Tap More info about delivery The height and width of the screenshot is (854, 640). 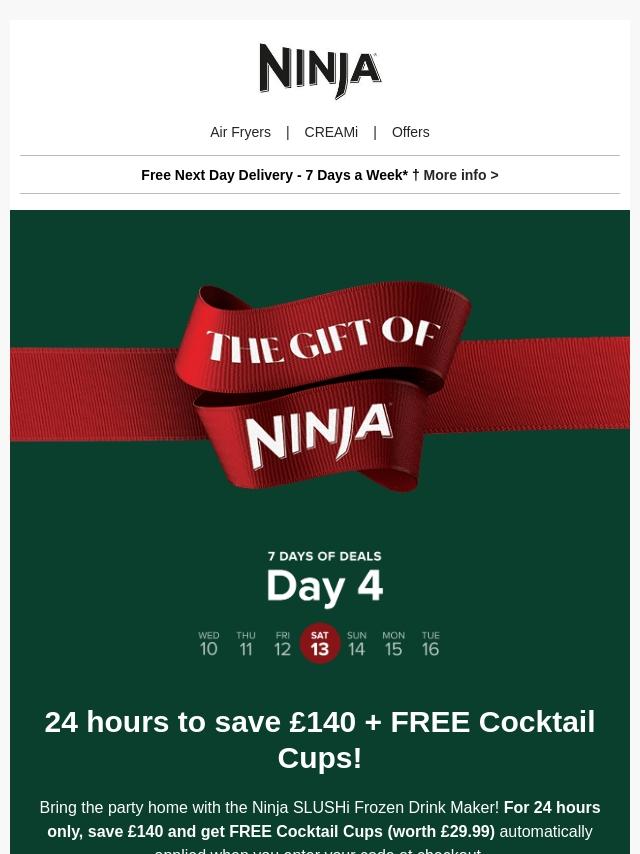point(460,175)
